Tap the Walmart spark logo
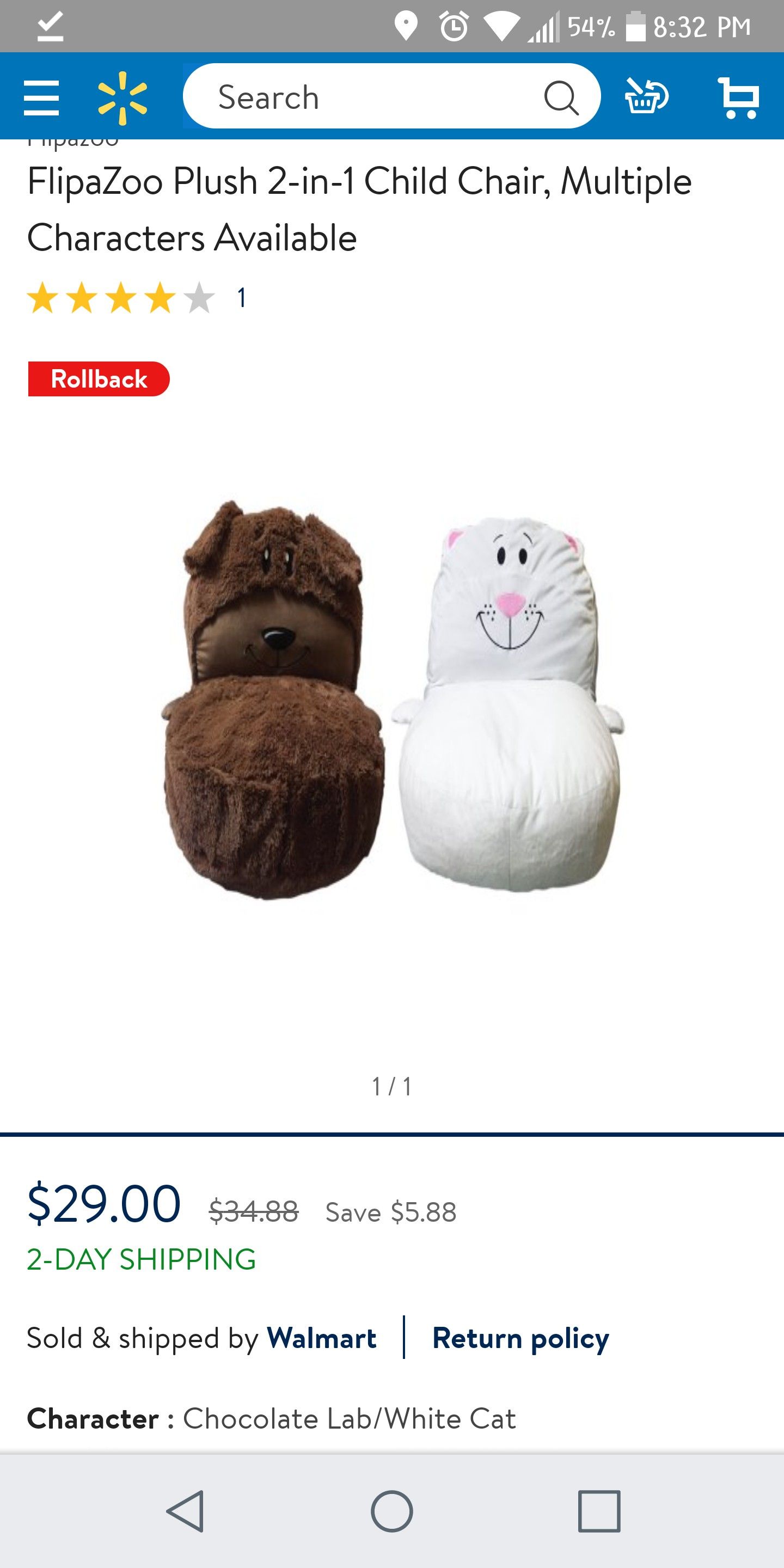The height and width of the screenshot is (1568, 784). tap(122, 97)
